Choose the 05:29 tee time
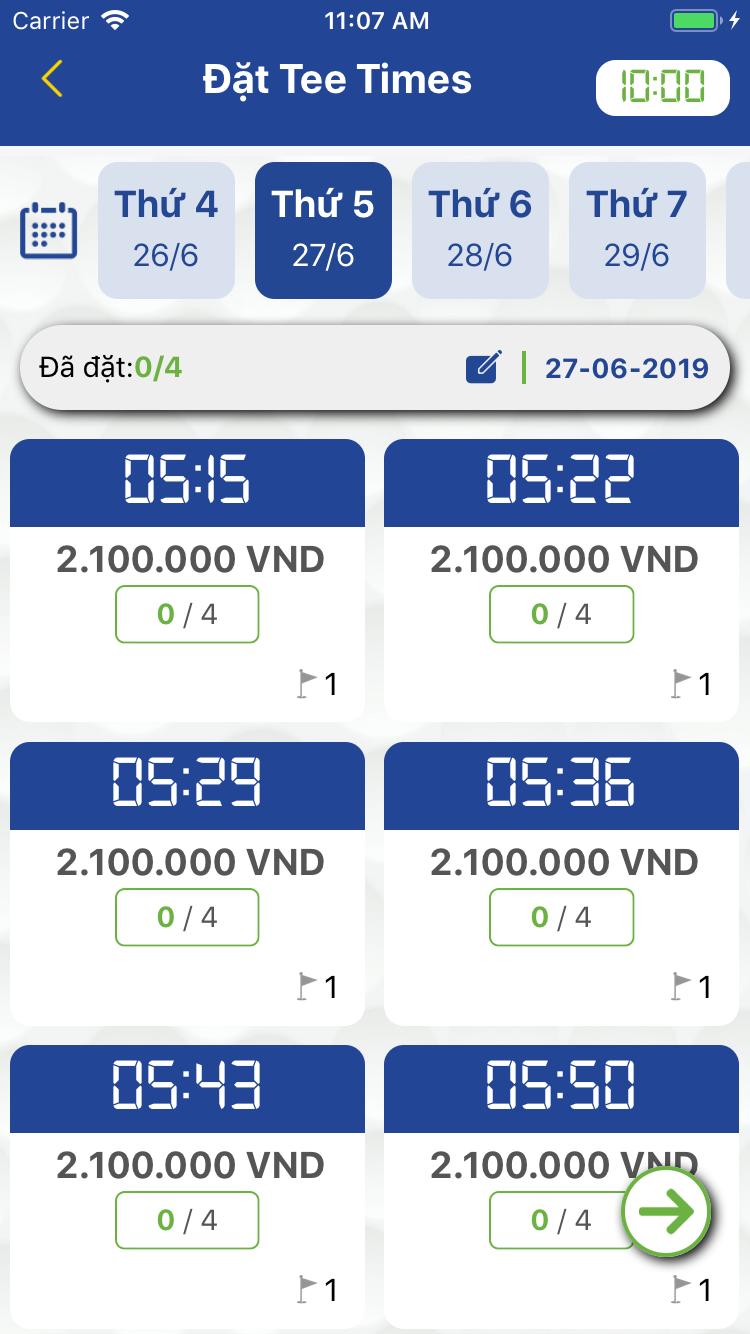Image resolution: width=750 pixels, height=1334 pixels. (188, 883)
